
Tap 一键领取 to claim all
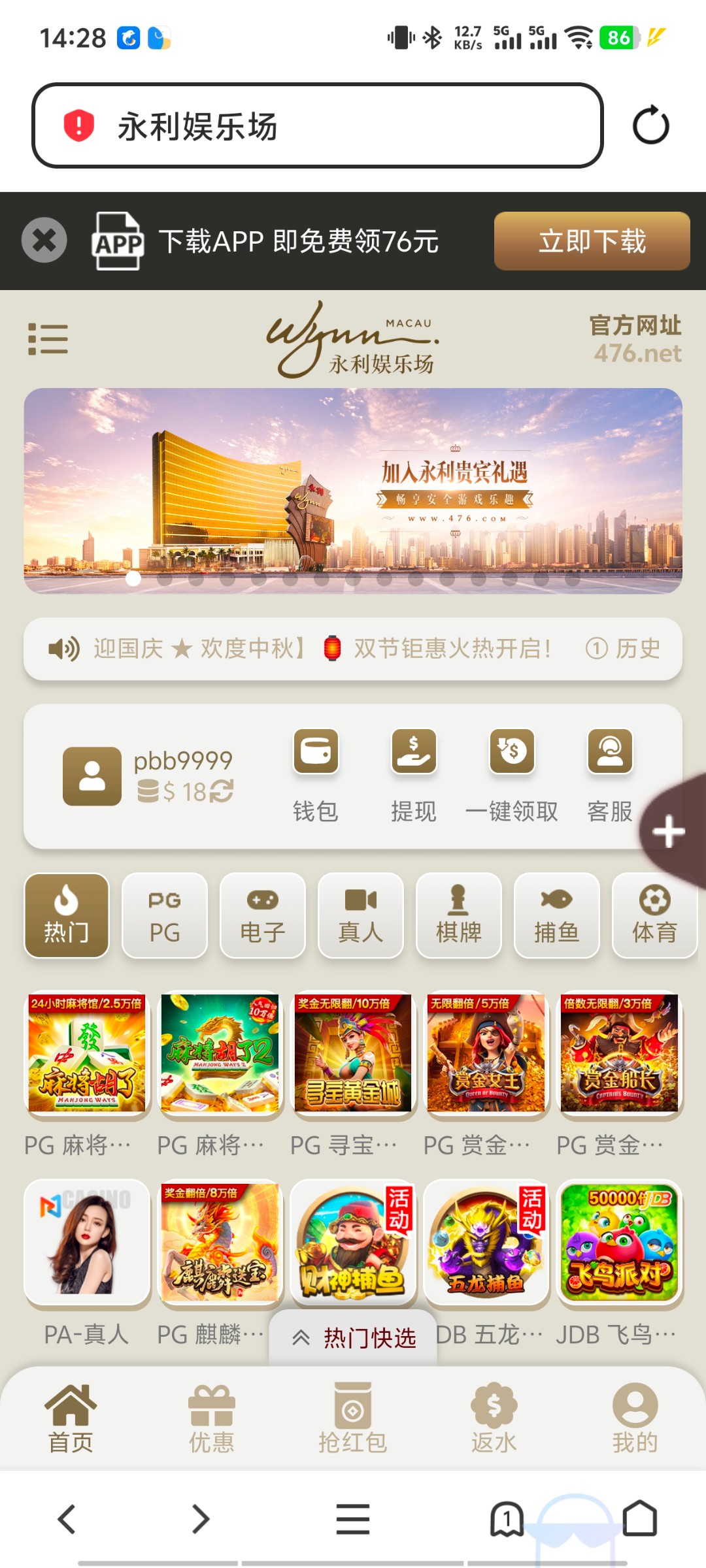click(512, 775)
